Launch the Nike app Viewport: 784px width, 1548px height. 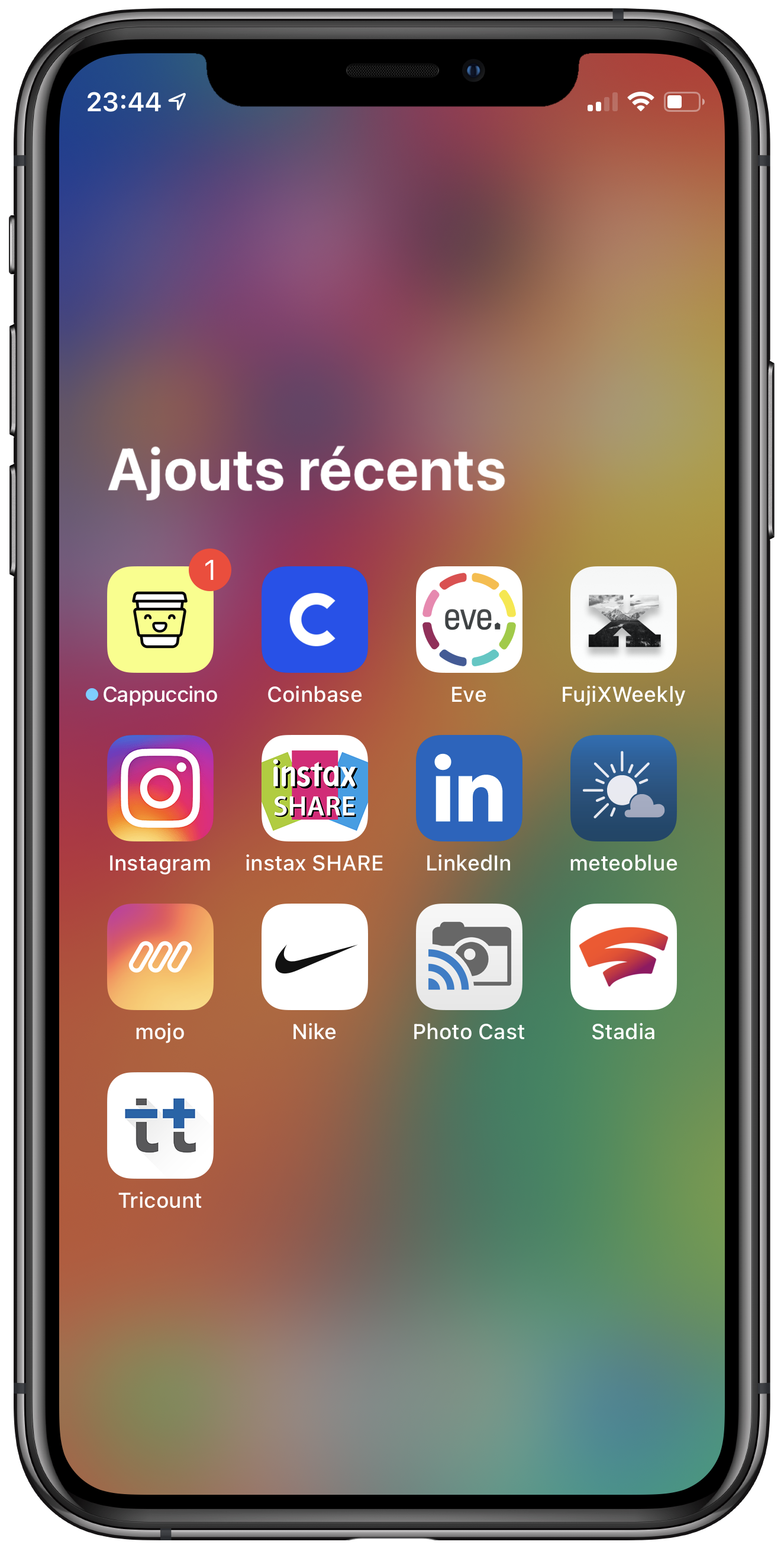pos(314,957)
